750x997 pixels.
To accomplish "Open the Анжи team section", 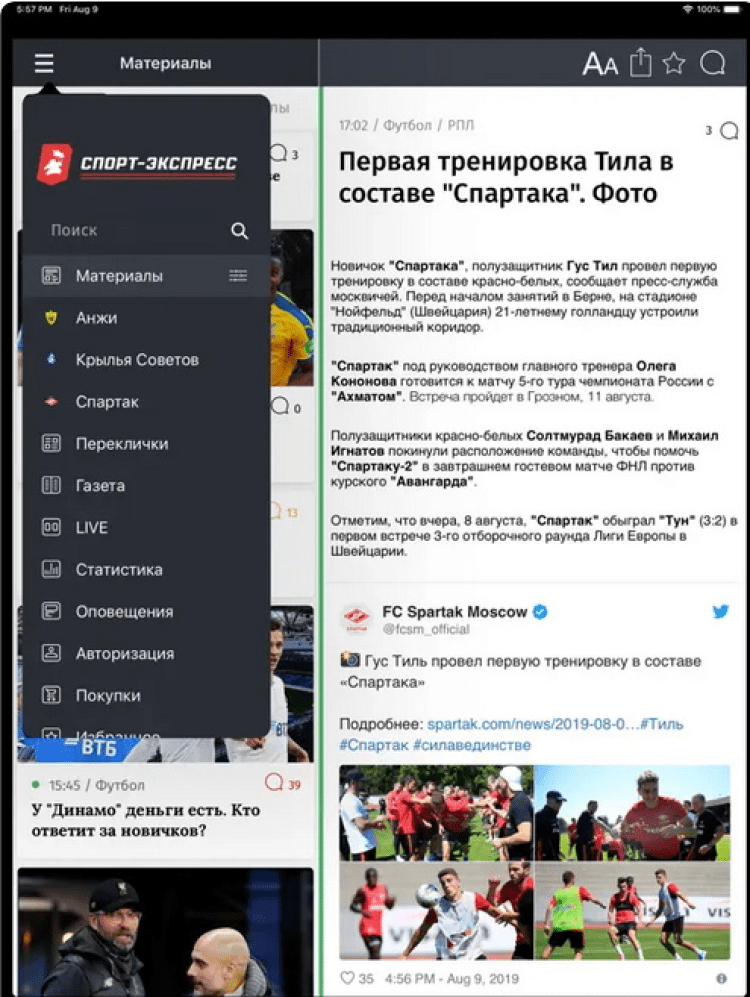I will click(96, 318).
